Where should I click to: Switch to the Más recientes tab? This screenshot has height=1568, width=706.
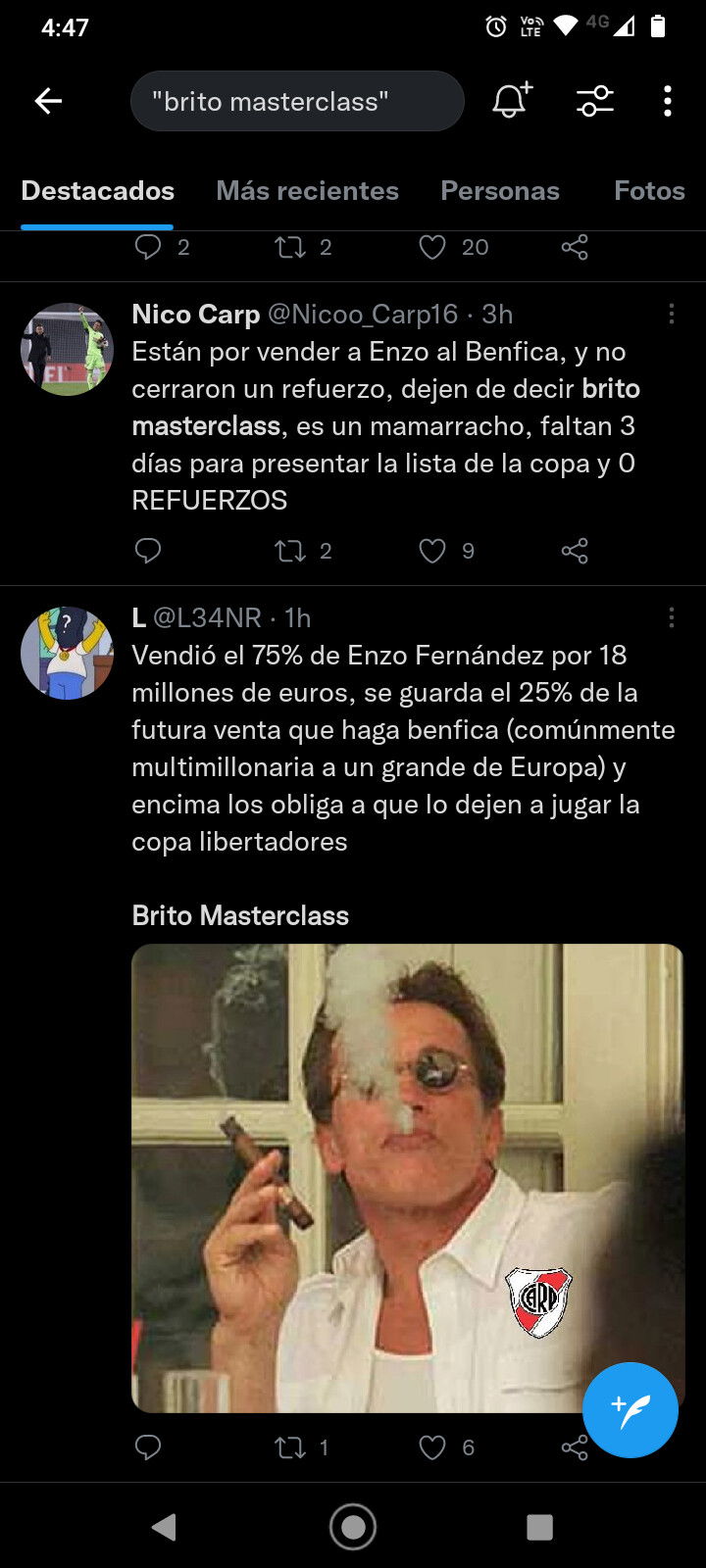(x=307, y=190)
